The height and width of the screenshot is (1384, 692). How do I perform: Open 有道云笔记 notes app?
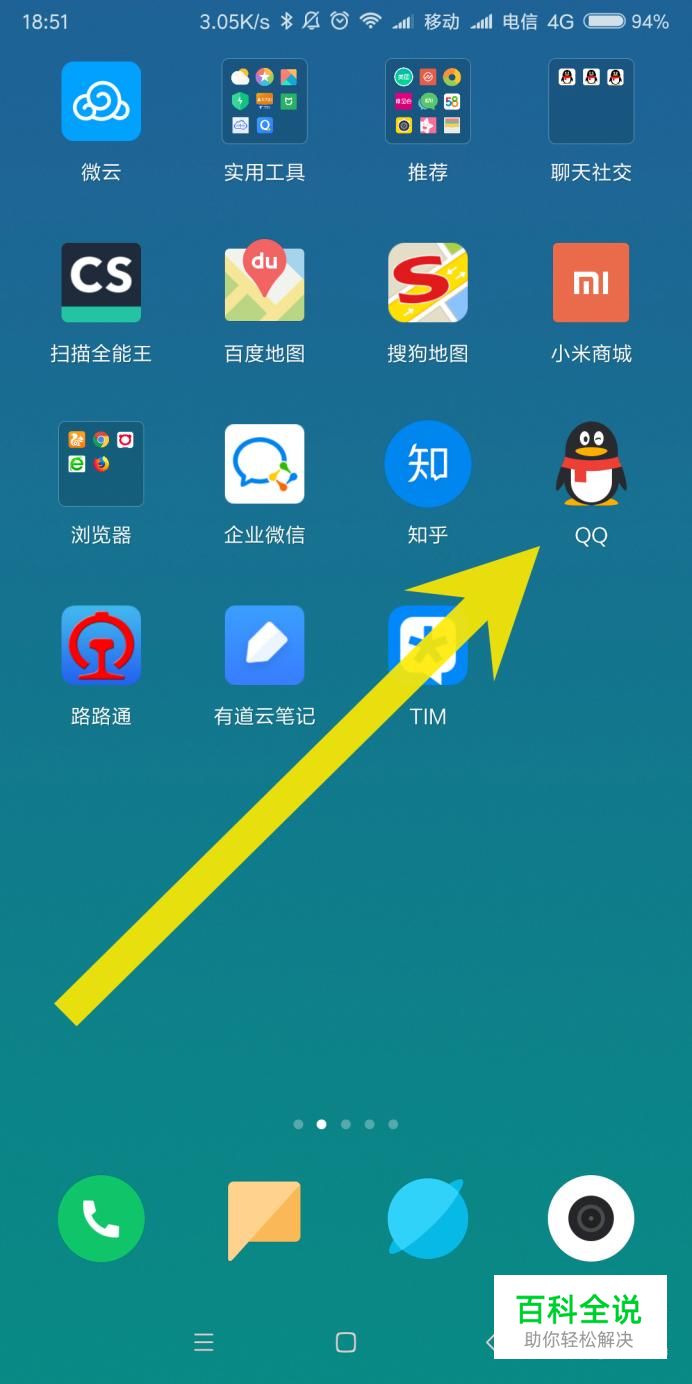coord(264,645)
